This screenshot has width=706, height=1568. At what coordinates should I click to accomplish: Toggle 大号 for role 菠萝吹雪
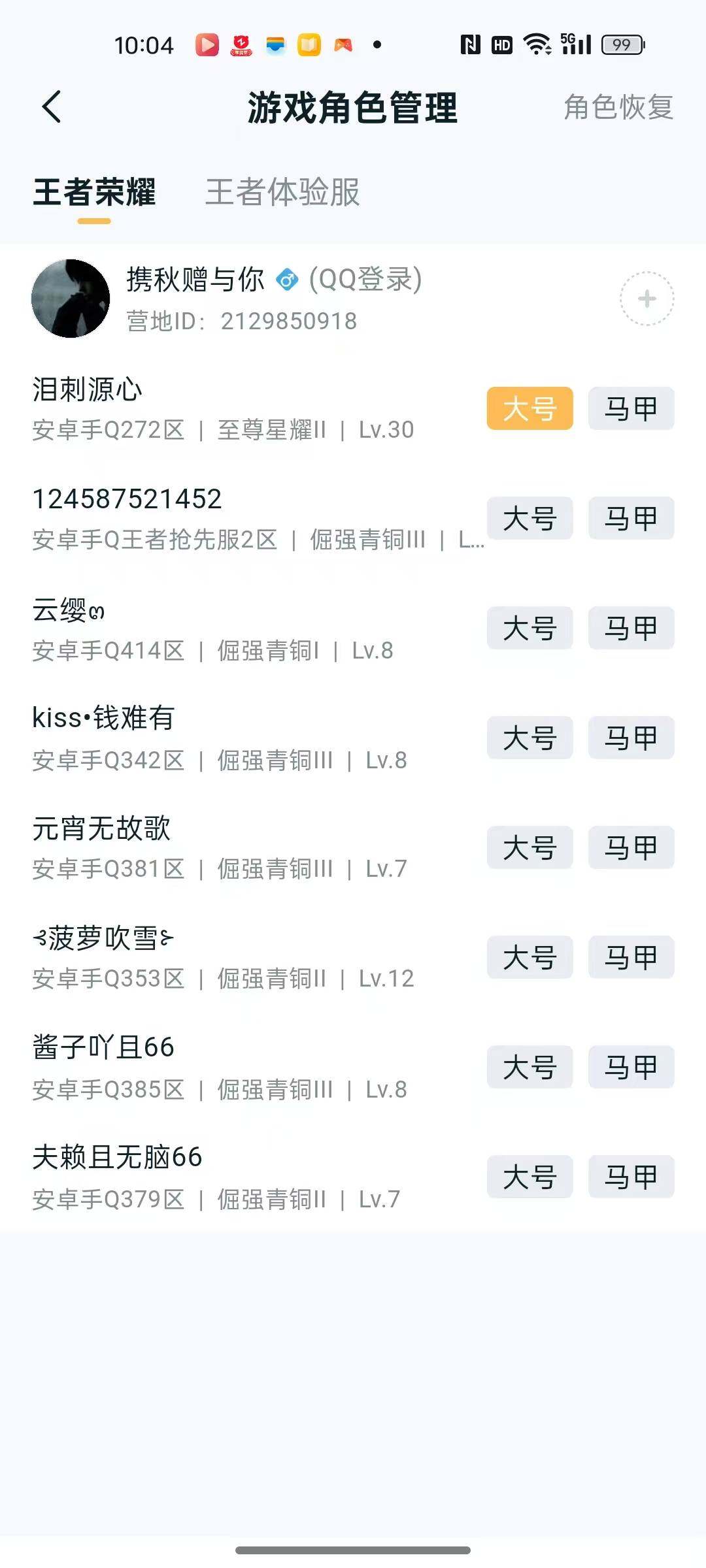pos(529,958)
